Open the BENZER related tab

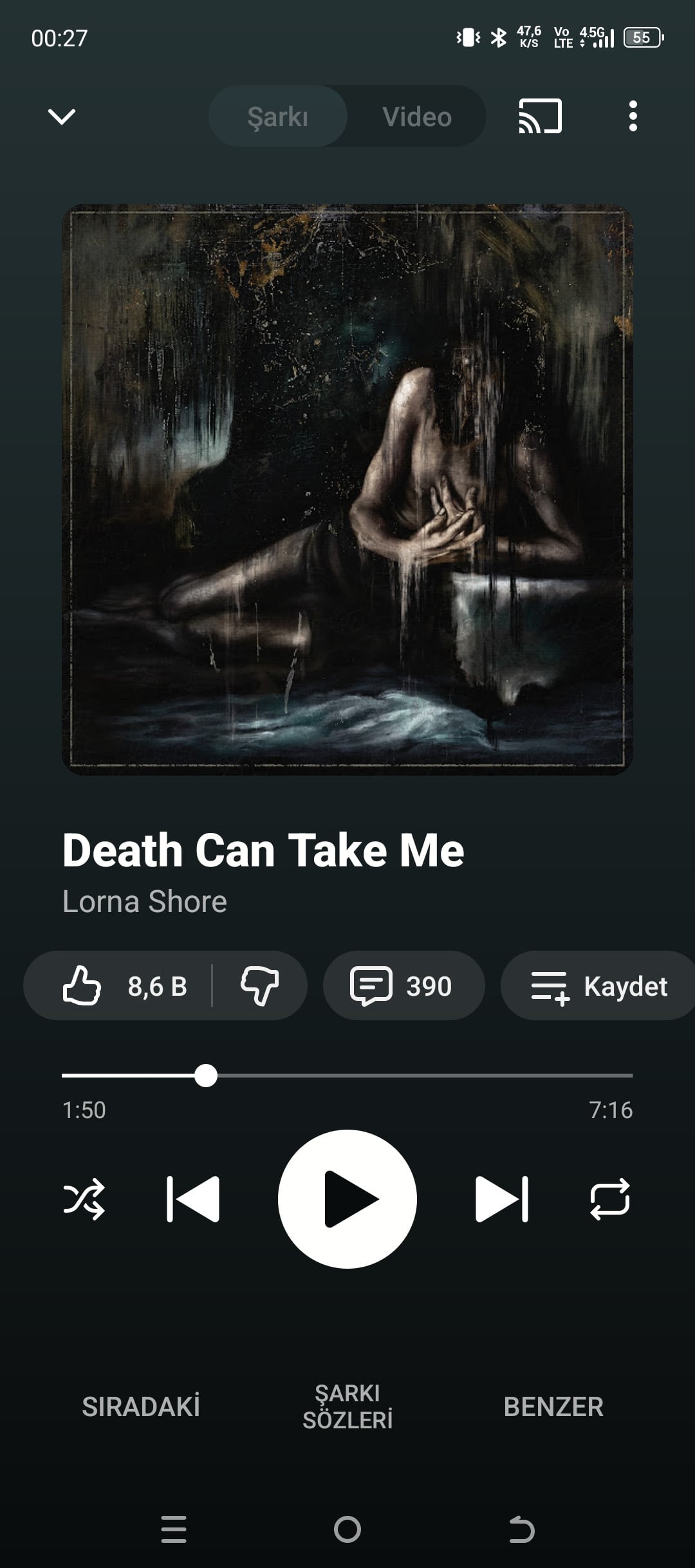pos(553,1406)
